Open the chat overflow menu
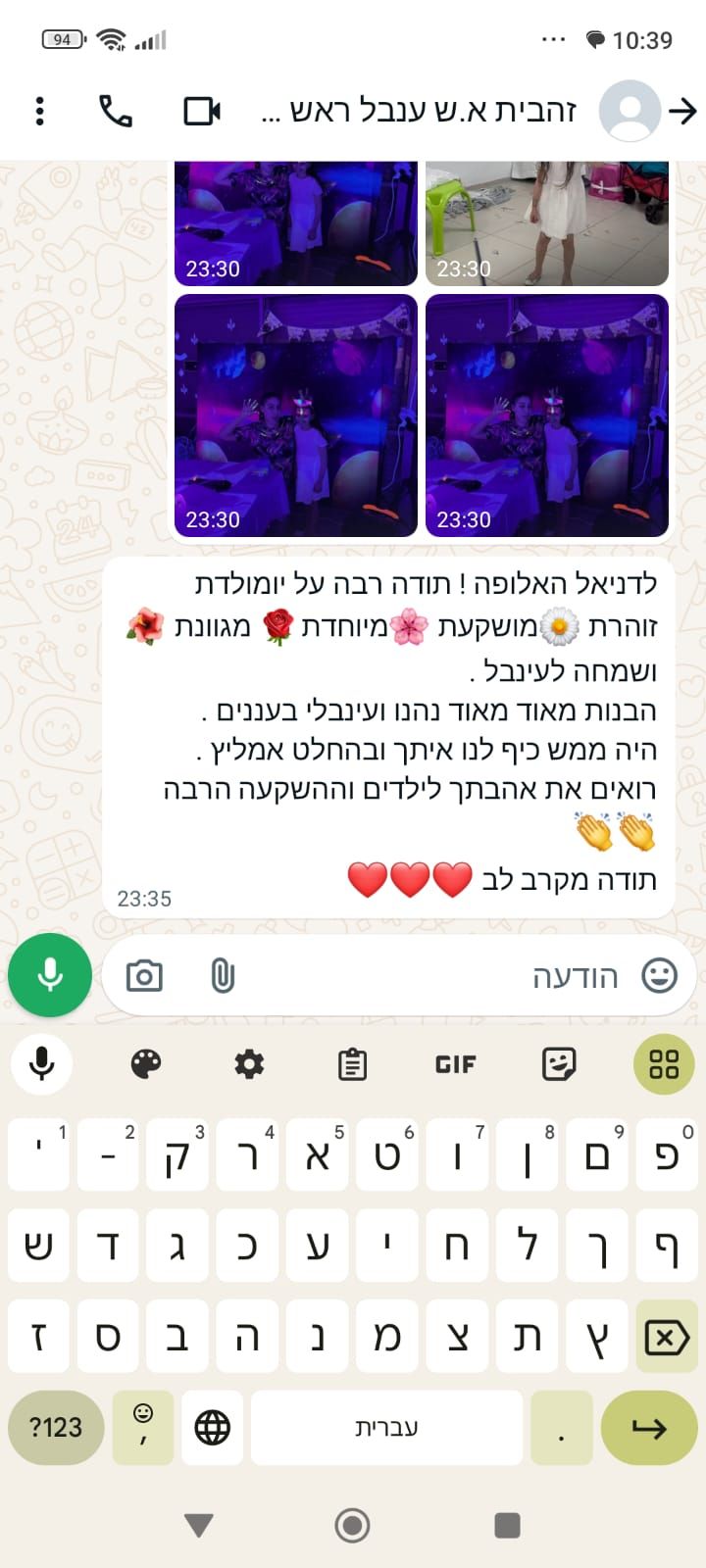This screenshot has height=1568, width=706. (39, 111)
